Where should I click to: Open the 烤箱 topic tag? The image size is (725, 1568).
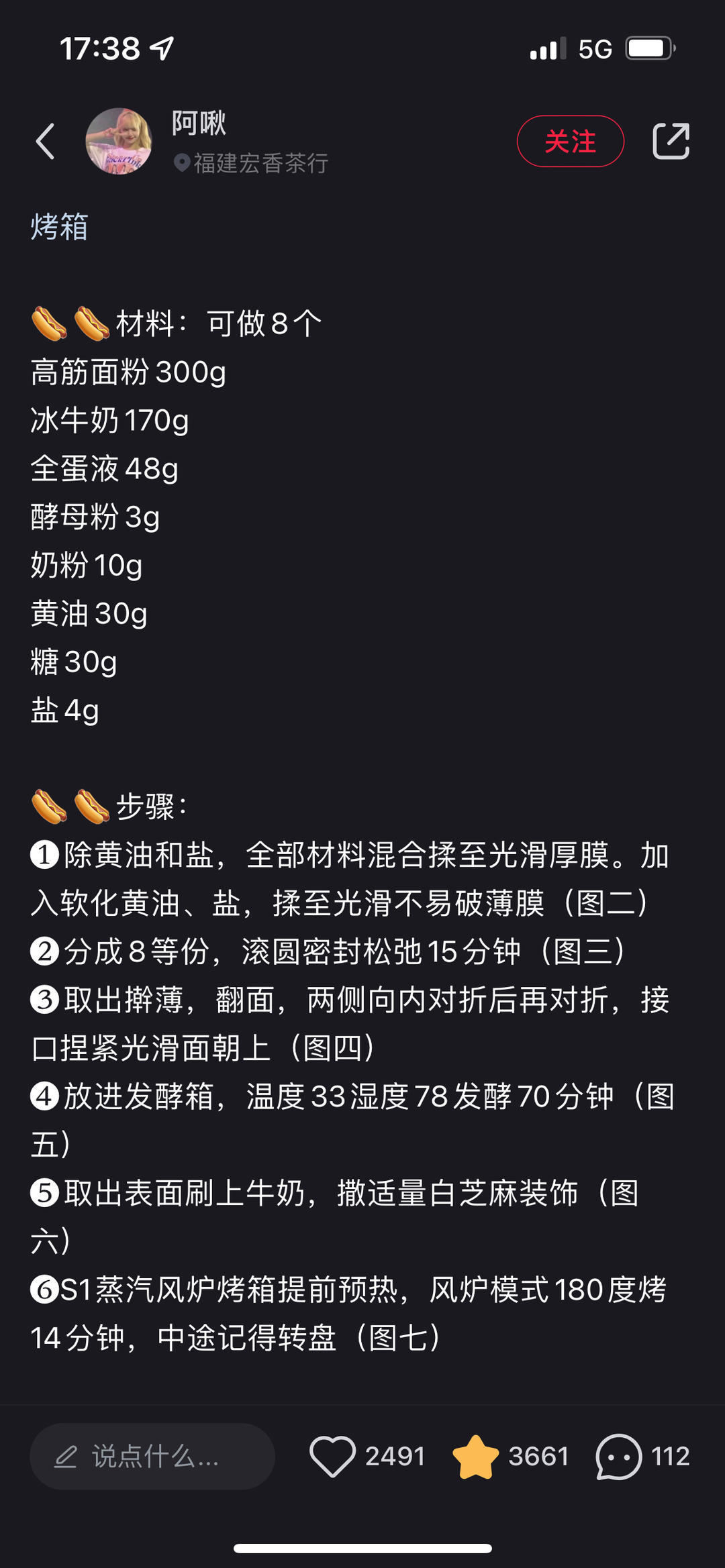click(60, 227)
